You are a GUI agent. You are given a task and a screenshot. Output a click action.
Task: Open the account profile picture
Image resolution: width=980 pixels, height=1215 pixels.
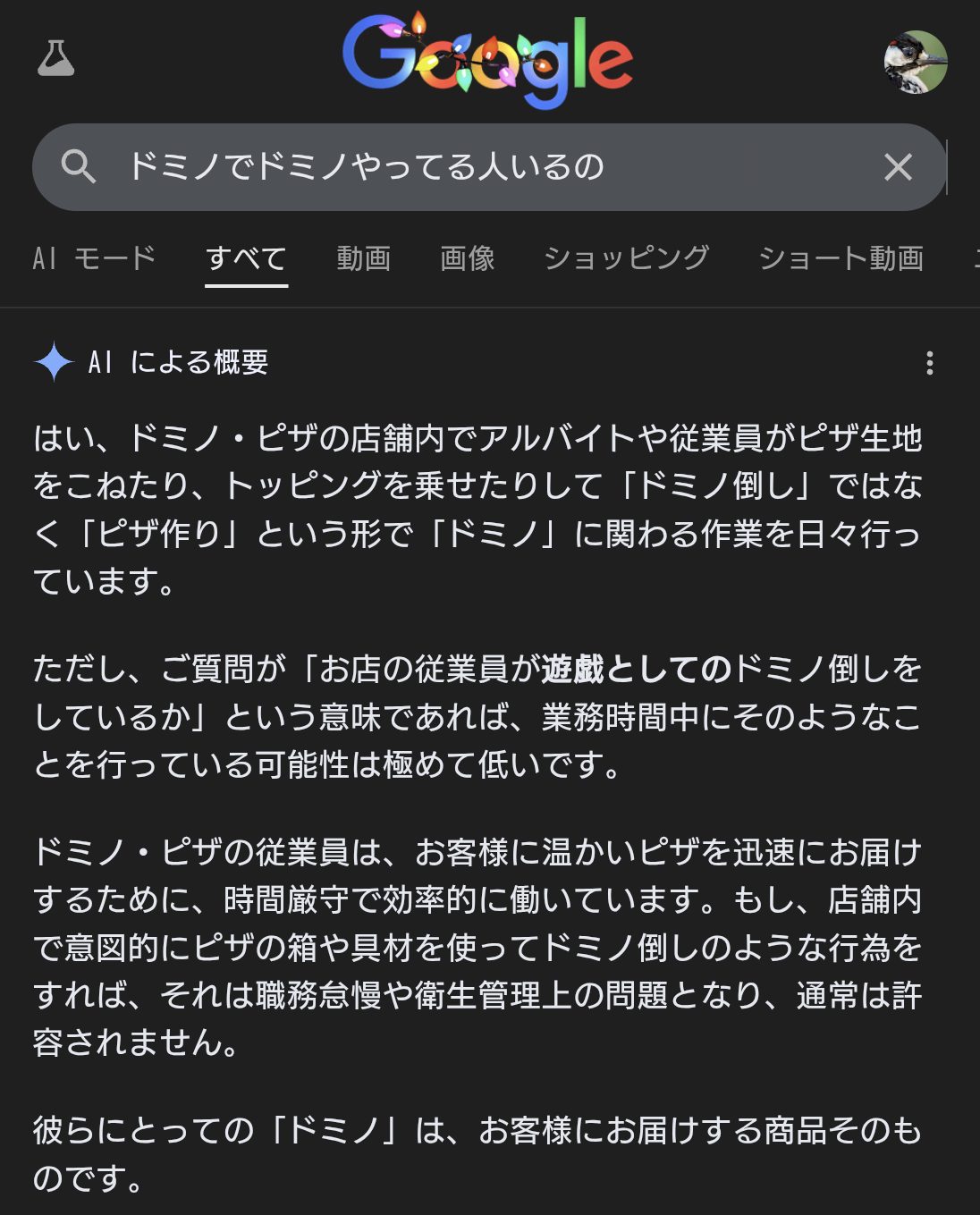(x=915, y=62)
